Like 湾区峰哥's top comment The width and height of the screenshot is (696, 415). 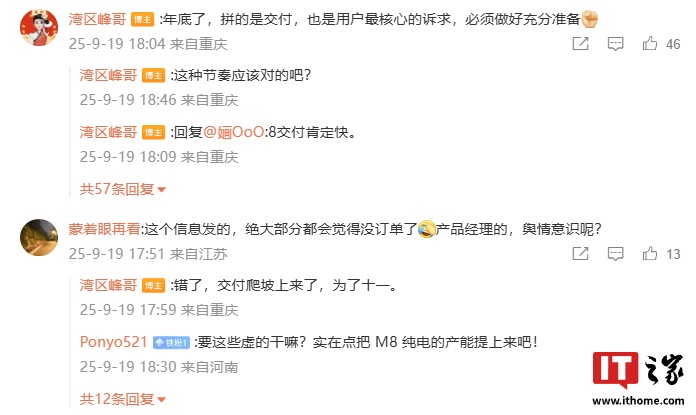click(x=650, y=44)
